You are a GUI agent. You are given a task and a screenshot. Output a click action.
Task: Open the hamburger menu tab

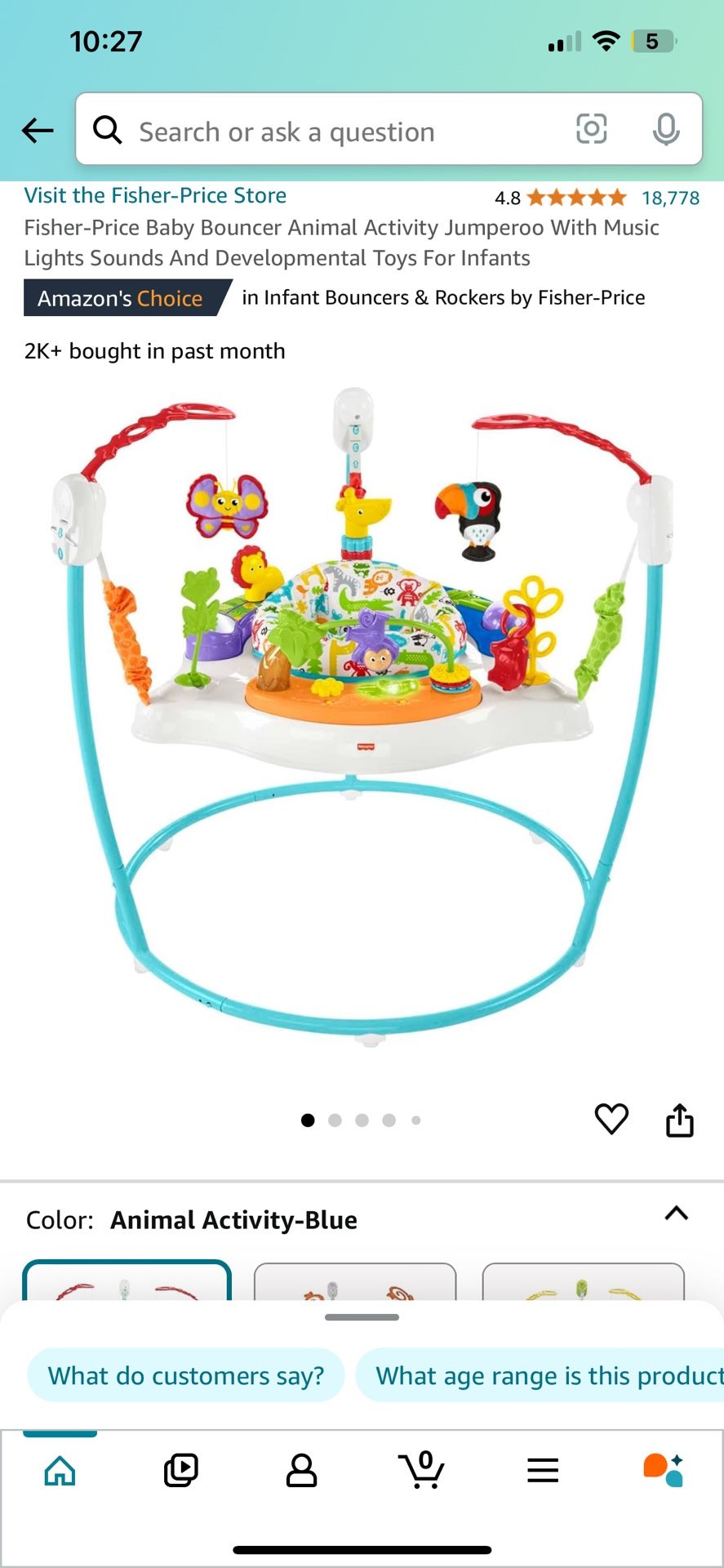click(542, 1471)
